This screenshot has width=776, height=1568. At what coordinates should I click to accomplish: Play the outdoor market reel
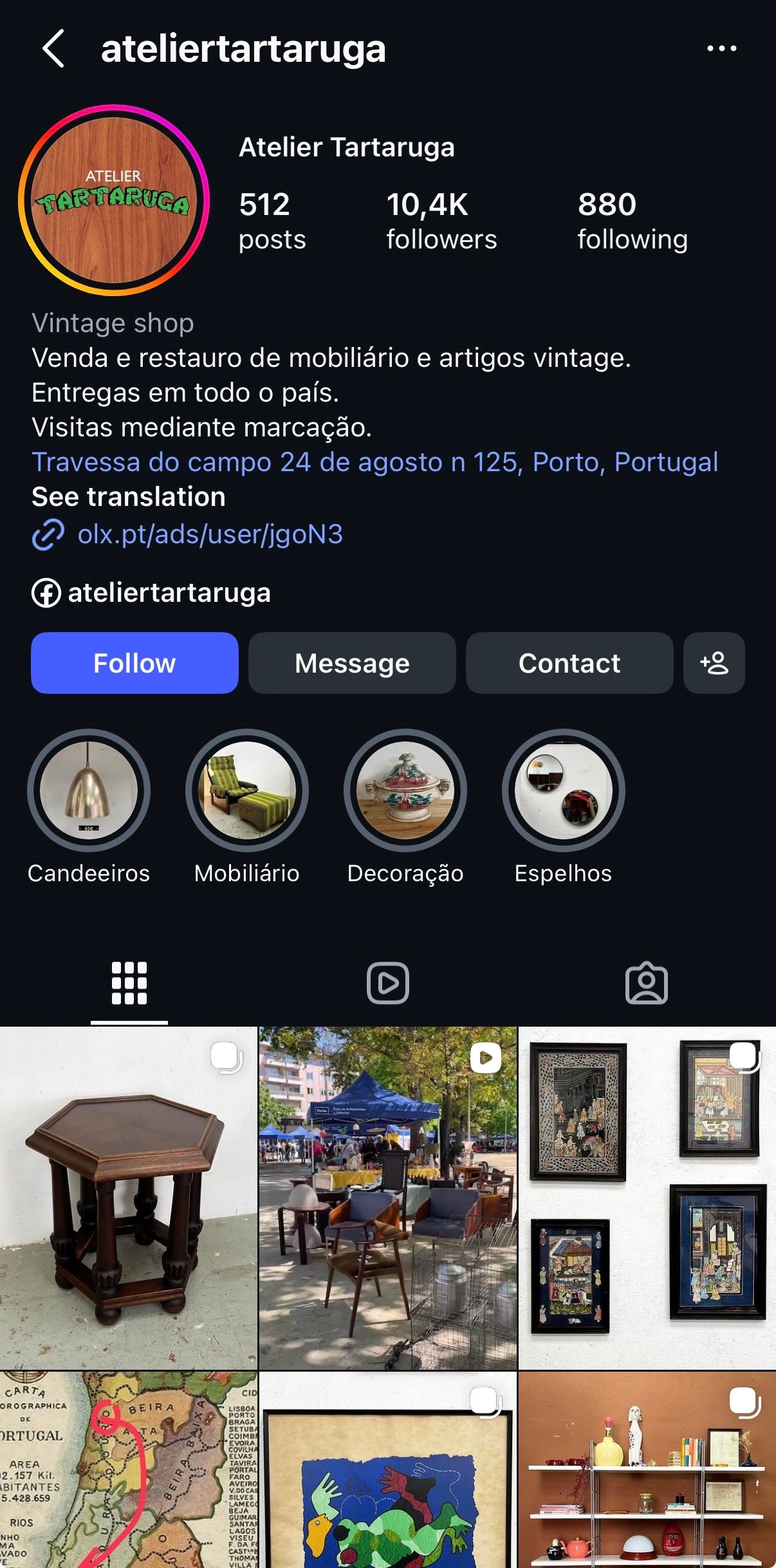click(x=388, y=1197)
